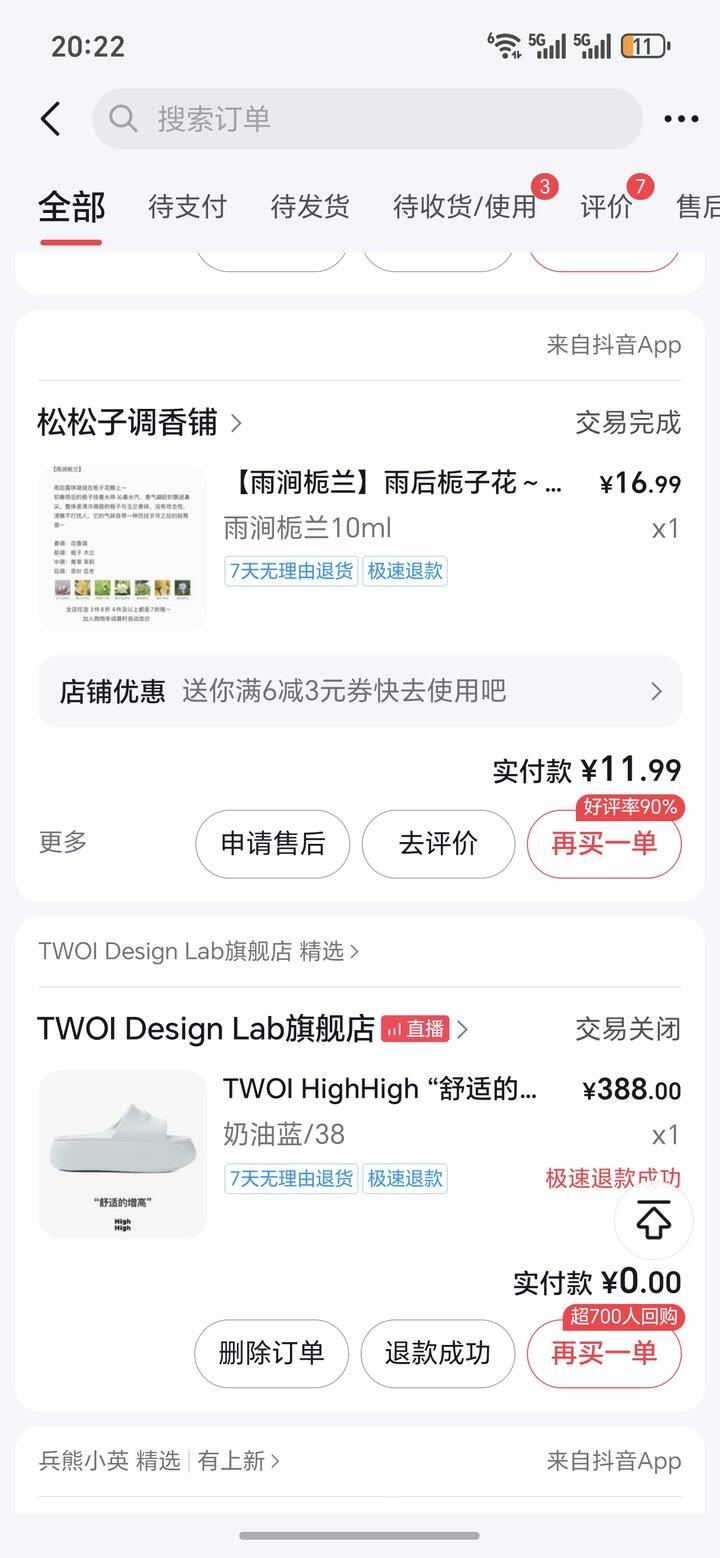
Task: Tap 再买一单 for the TWOI slippers
Action: click(x=604, y=1354)
